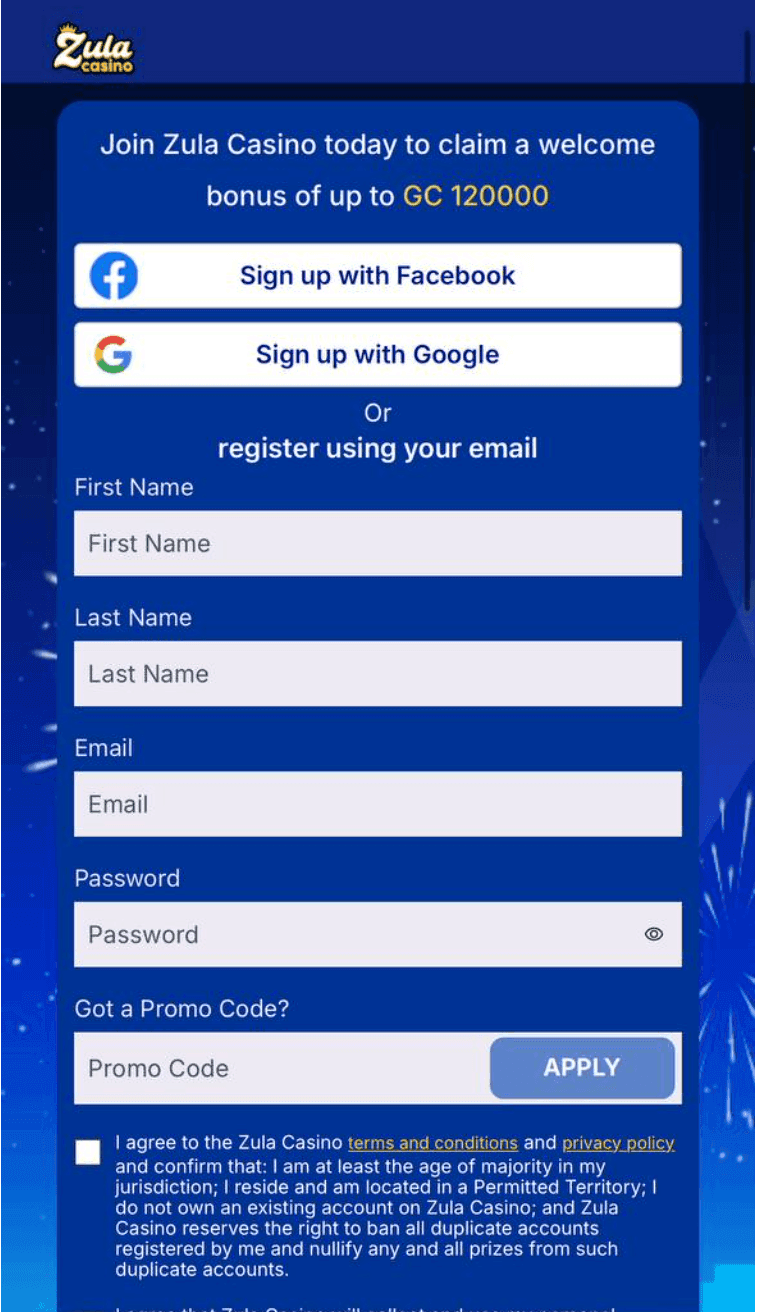The height and width of the screenshot is (1312, 758).
Task: Show password using the eye icon
Action: 654,935
